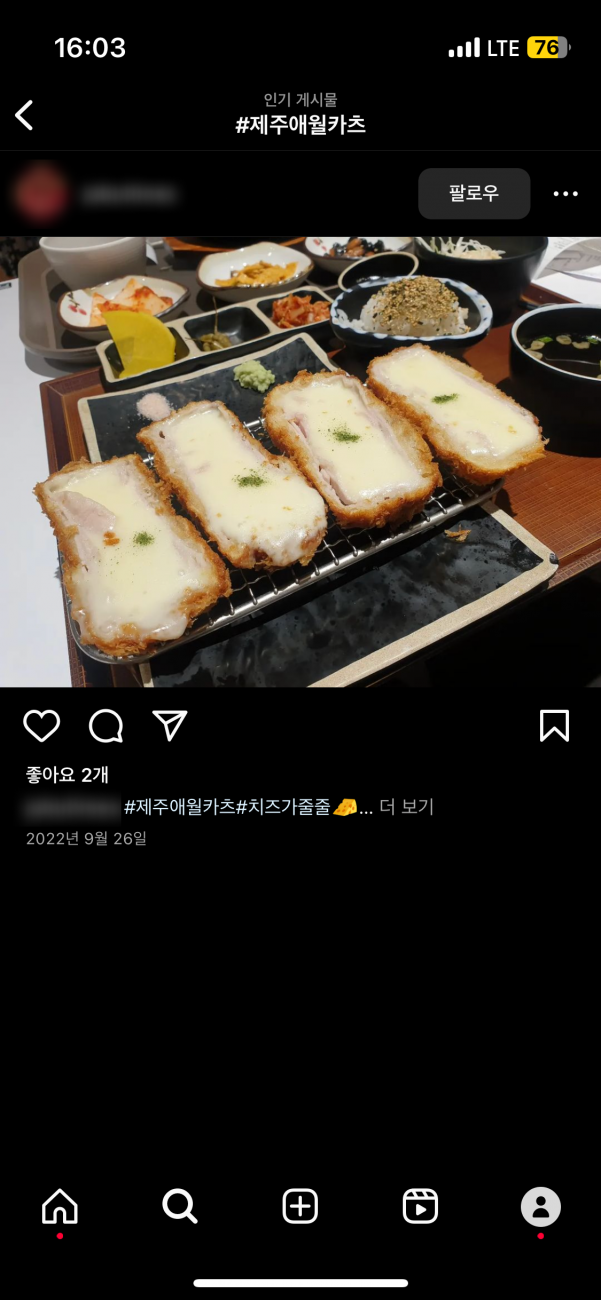Create a new post with the plus tab

[x=300, y=1206]
